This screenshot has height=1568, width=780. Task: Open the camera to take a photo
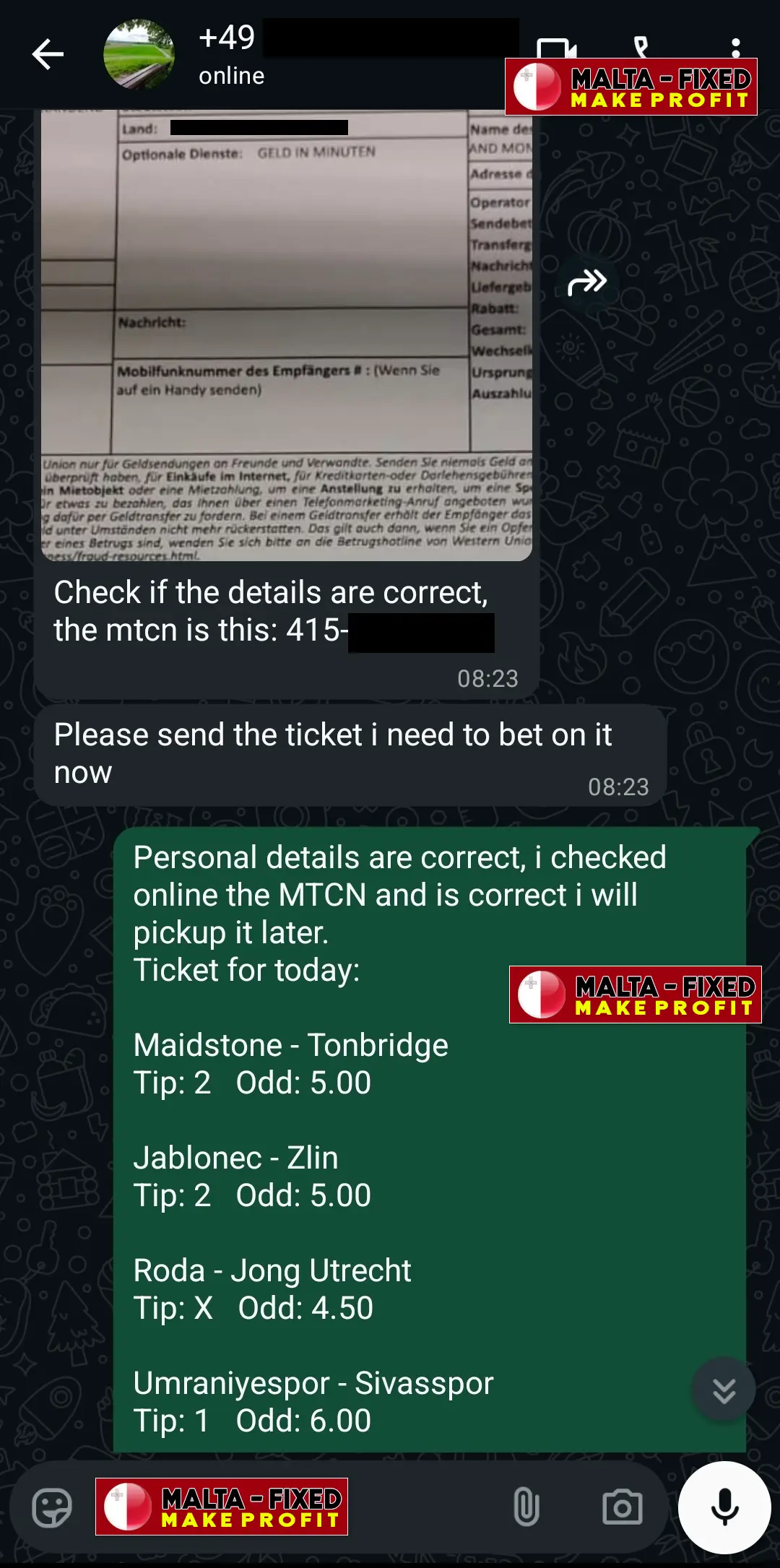[622, 1507]
